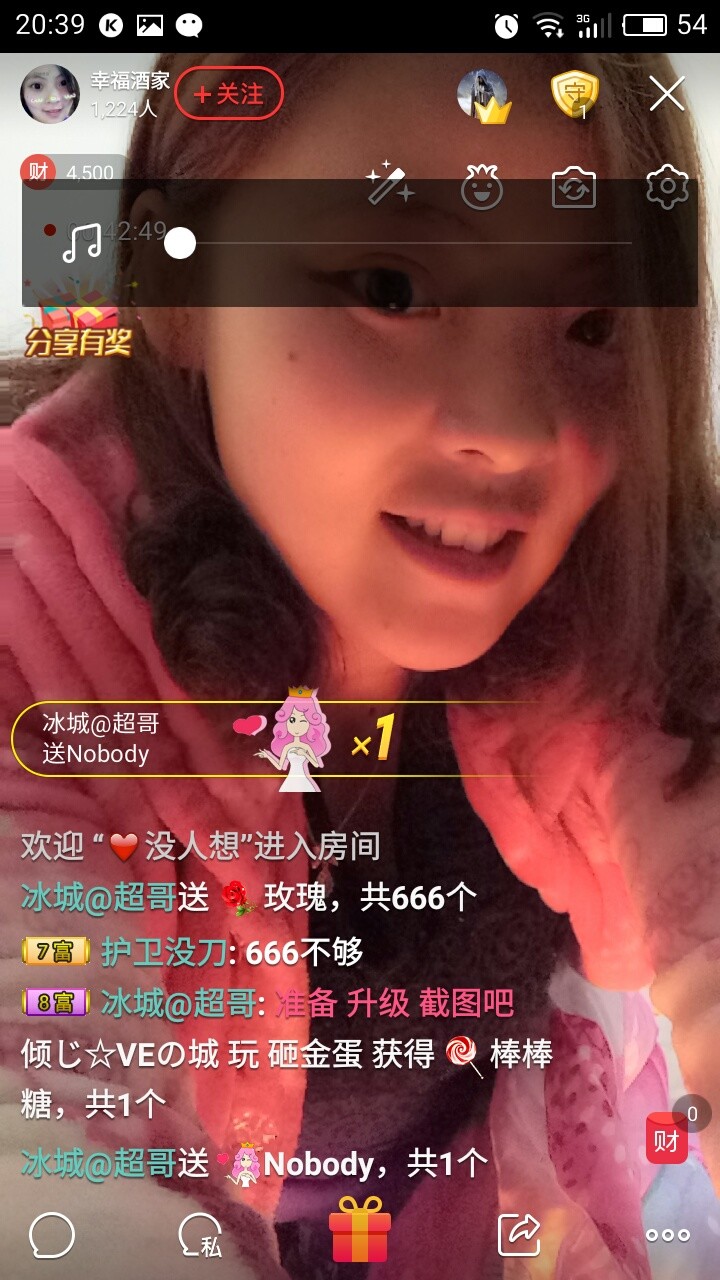Open the 冰城@超哥 Nobody gift banner

click(x=200, y=740)
